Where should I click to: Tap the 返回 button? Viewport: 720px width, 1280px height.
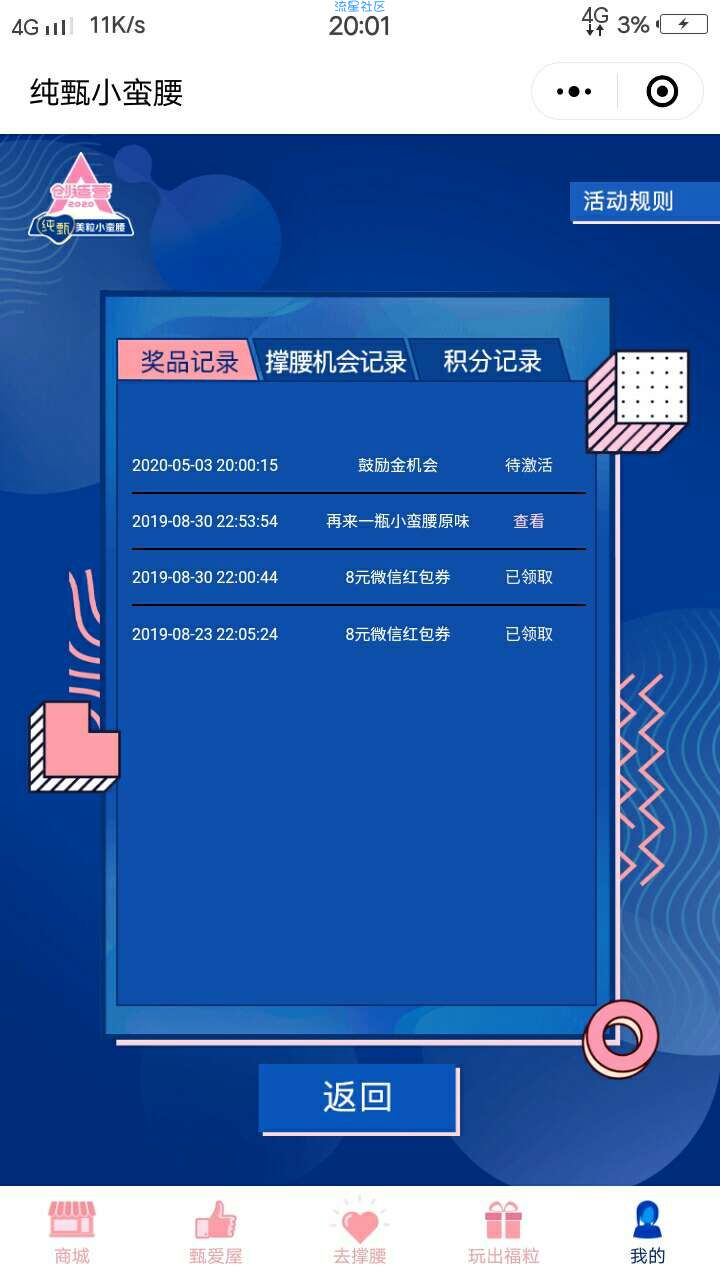[357, 1097]
